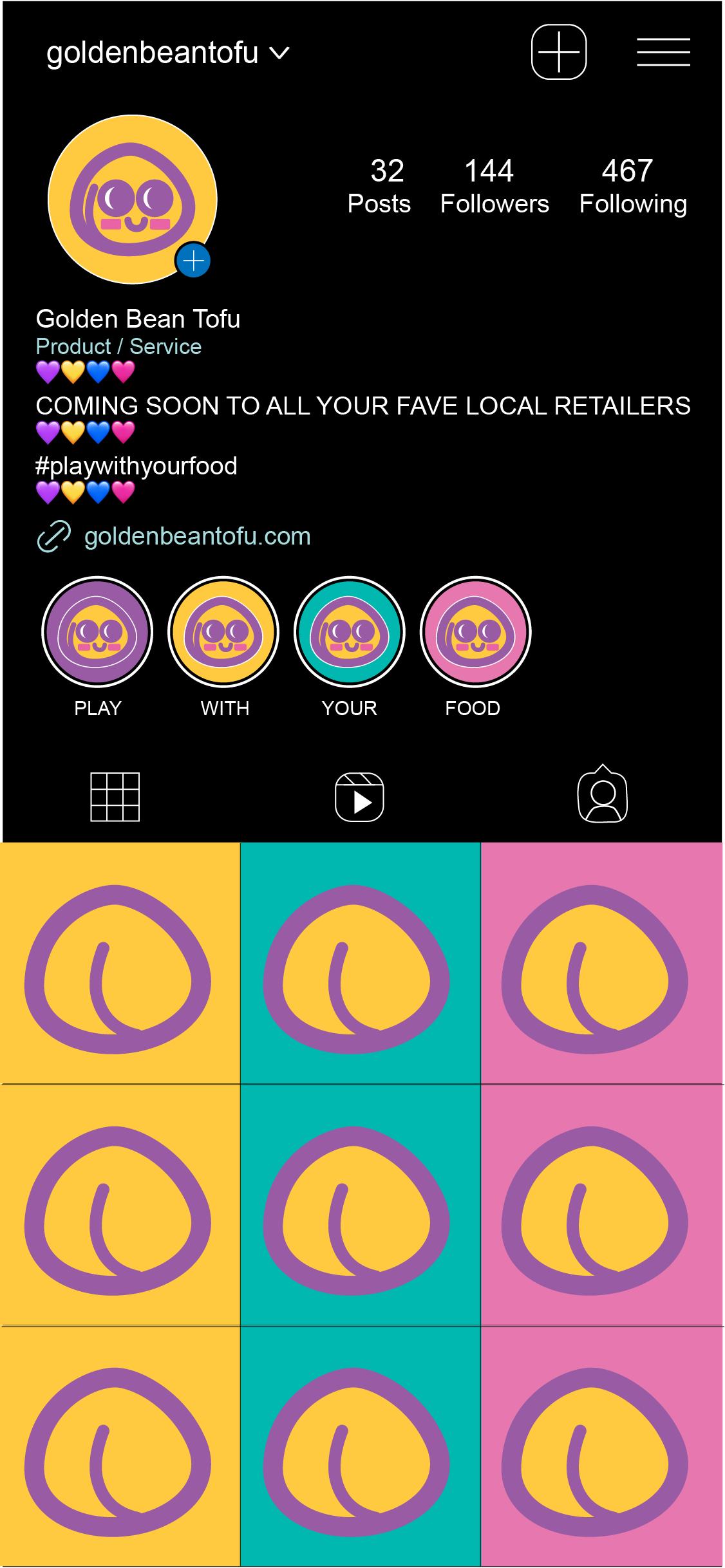View the 467 Following list
Viewport: 725px width, 1568px height.
tap(633, 187)
